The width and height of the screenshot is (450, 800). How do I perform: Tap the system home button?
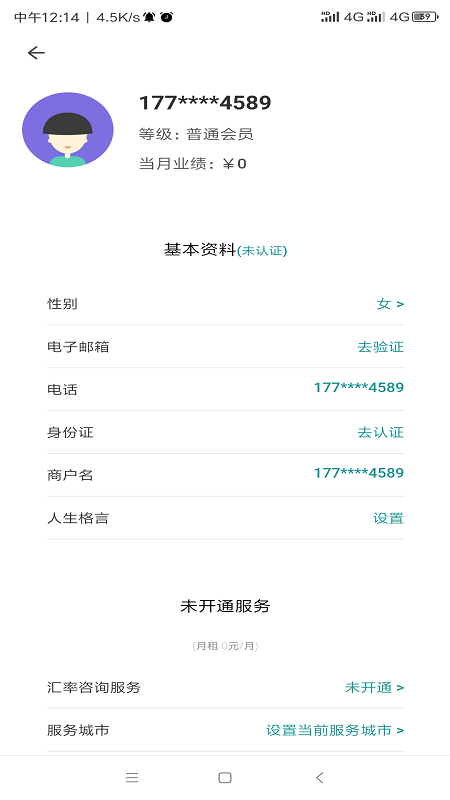click(x=225, y=778)
